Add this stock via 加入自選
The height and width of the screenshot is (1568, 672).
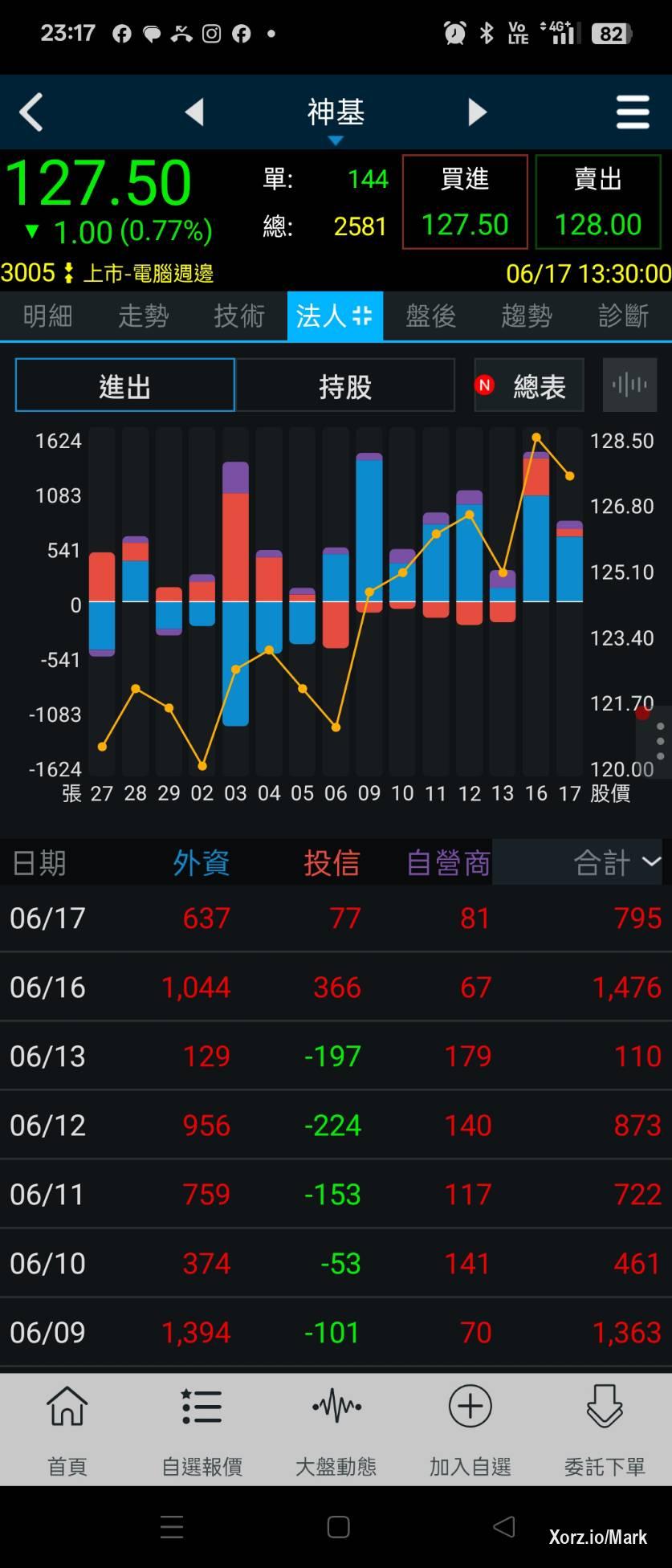(470, 1430)
